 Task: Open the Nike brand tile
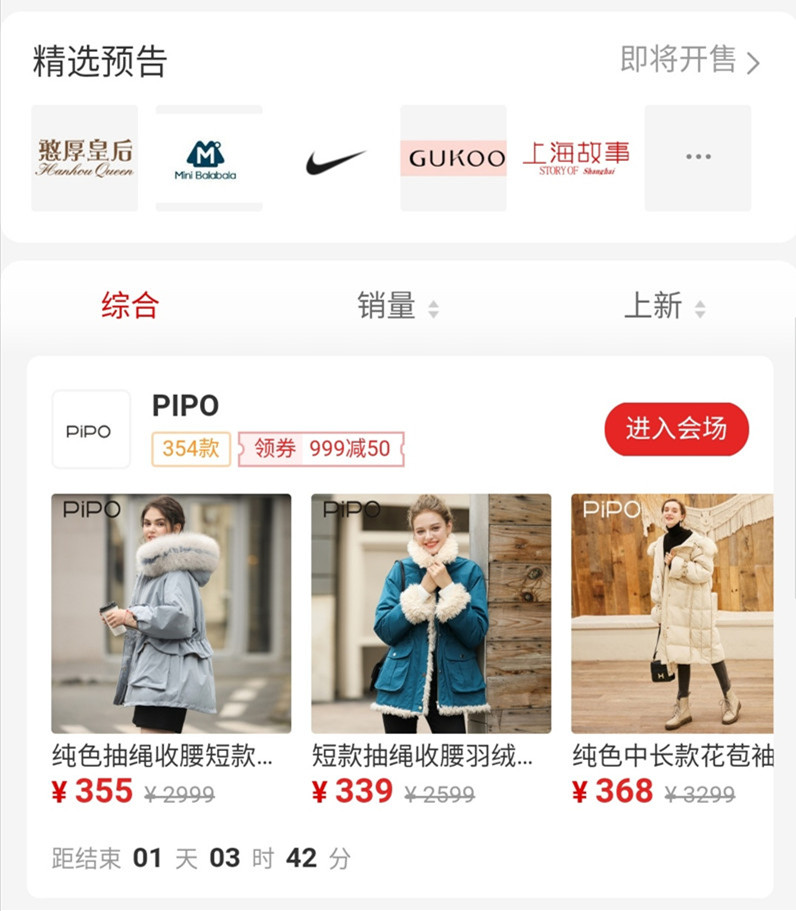[x=333, y=158]
